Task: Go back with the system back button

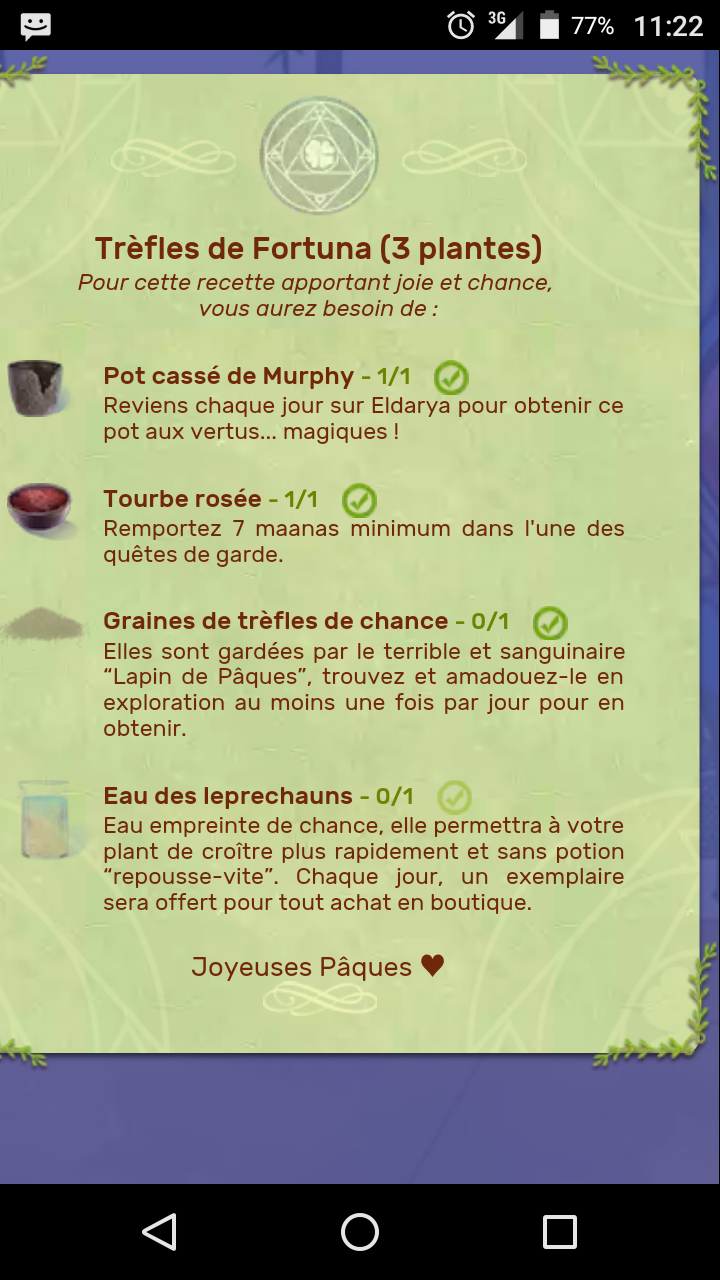Action: [160, 1232]
